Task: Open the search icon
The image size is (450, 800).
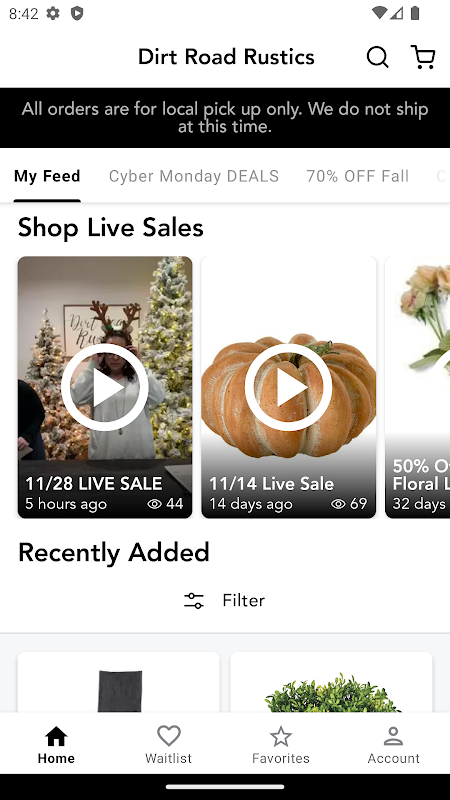Action: (x=378, y=57)
